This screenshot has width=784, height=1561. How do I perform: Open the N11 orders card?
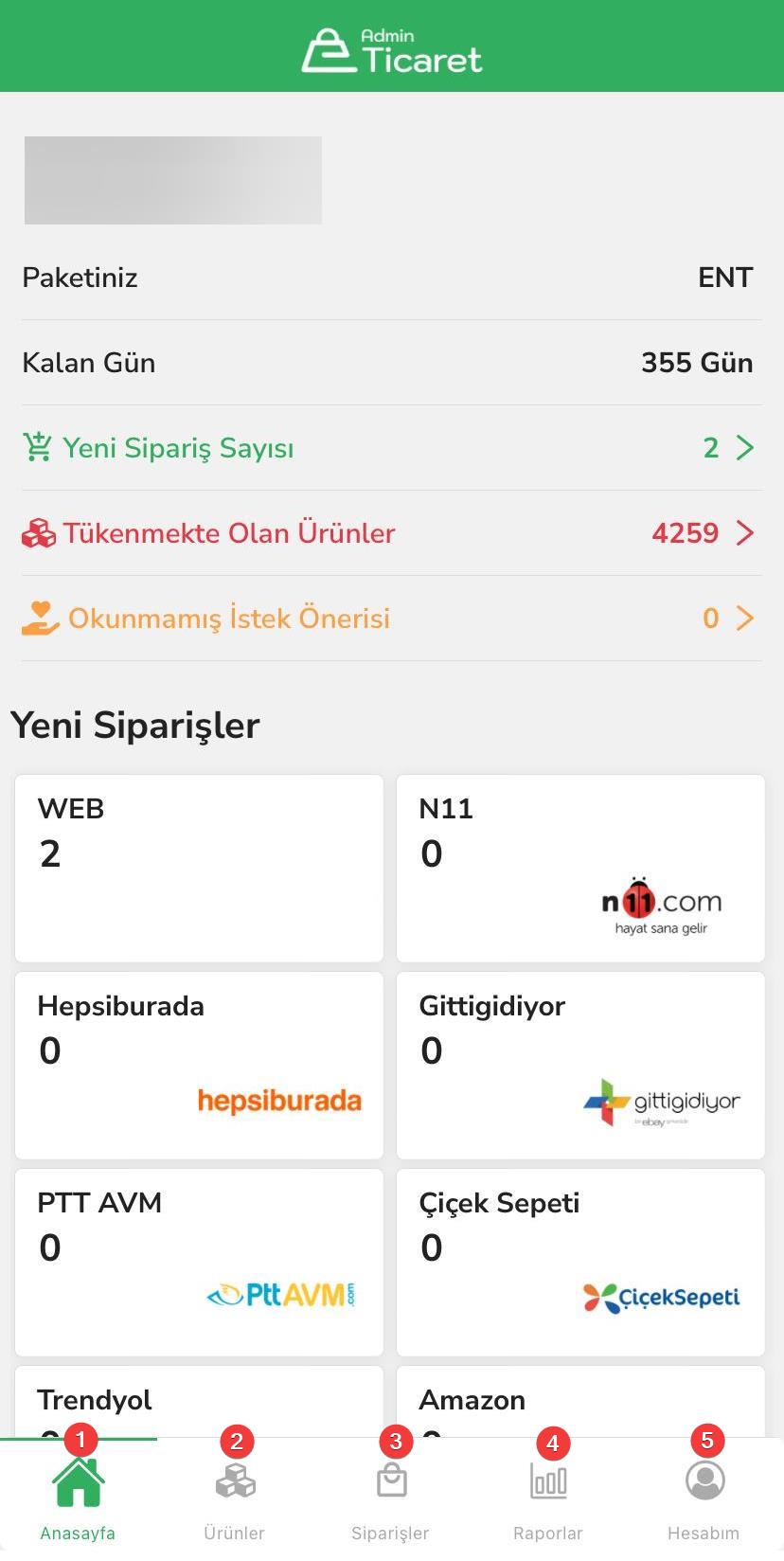pyautogui.click(x=579, y=868)
